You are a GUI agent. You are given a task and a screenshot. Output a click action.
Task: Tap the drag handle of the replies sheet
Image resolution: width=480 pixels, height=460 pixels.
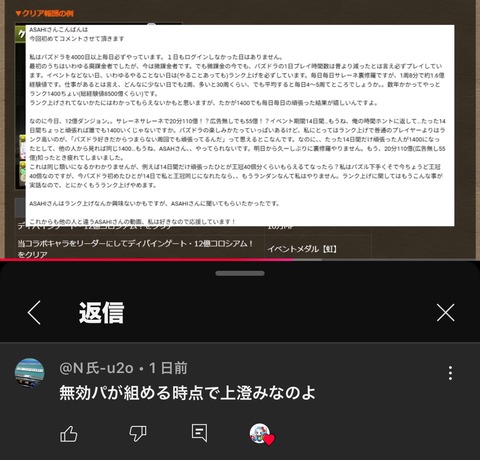240,273
